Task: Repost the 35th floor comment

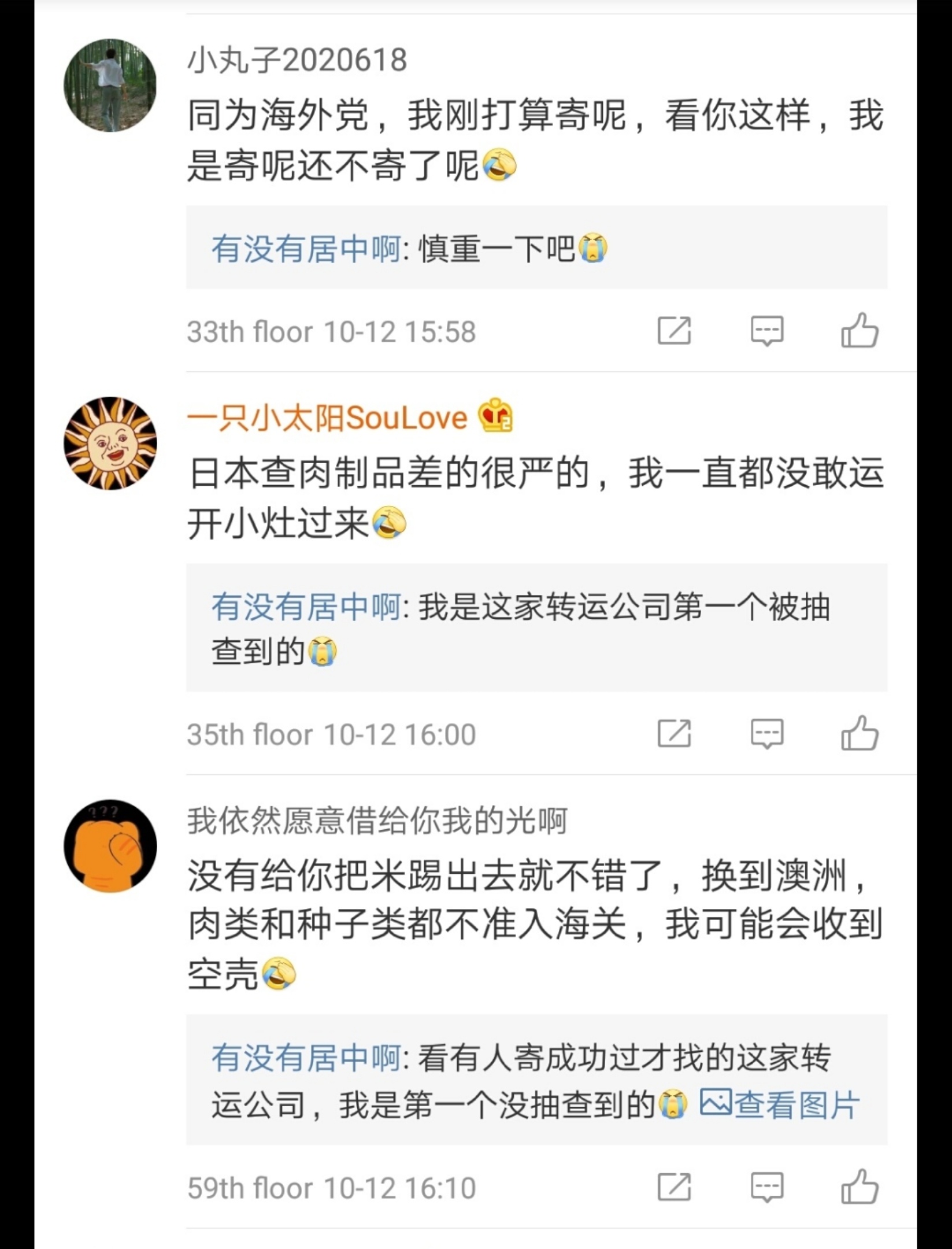Action: click(674, 734)
